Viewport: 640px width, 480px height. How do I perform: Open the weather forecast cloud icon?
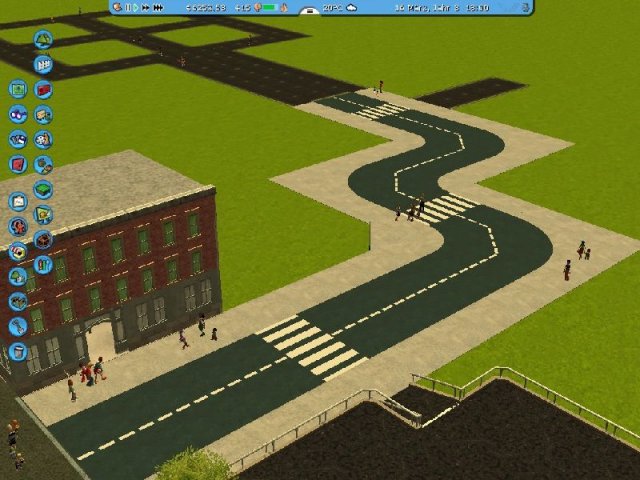tap(352, 8)
